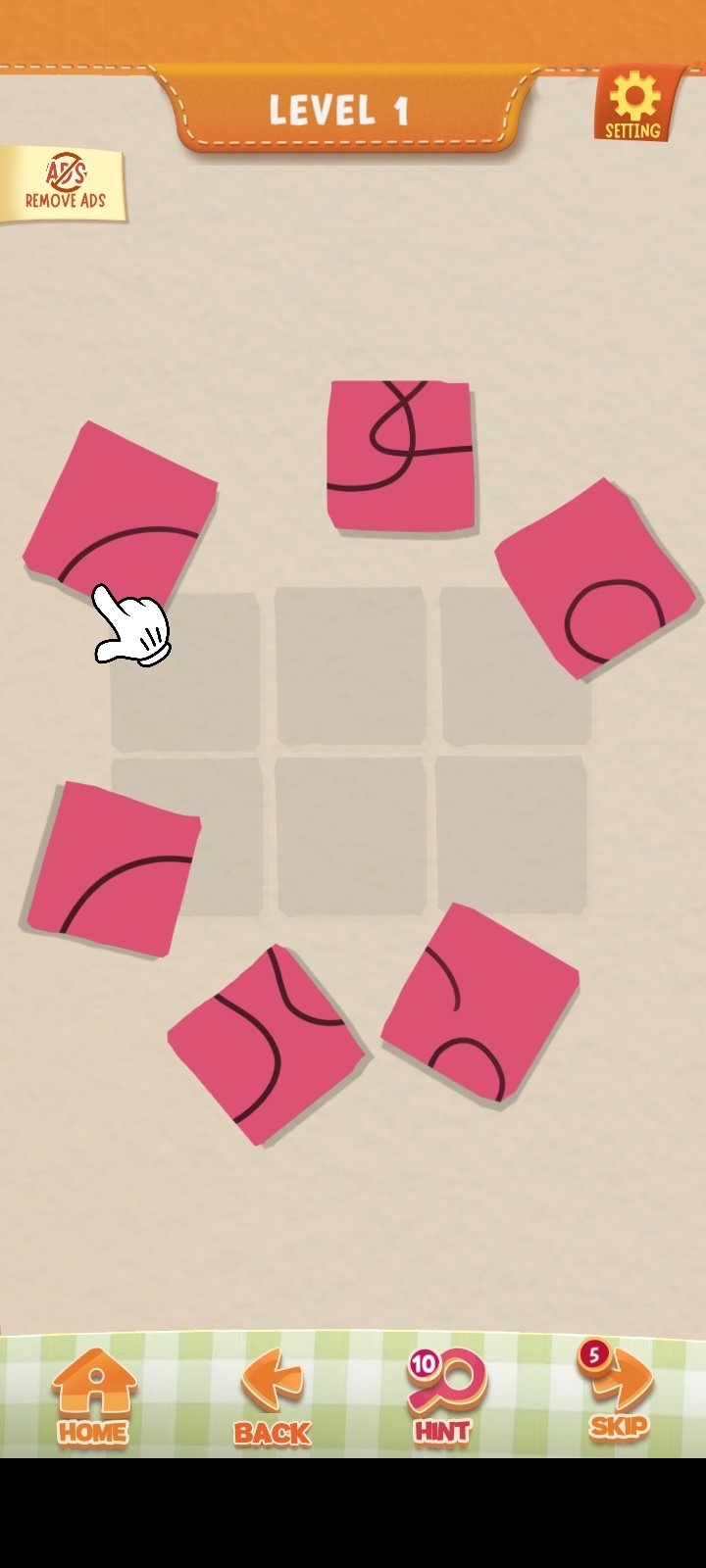The width and height of the screenshot is (706, 1568).
Task: Tap the Remove Ads badge
Action: [x=63, y=184]
